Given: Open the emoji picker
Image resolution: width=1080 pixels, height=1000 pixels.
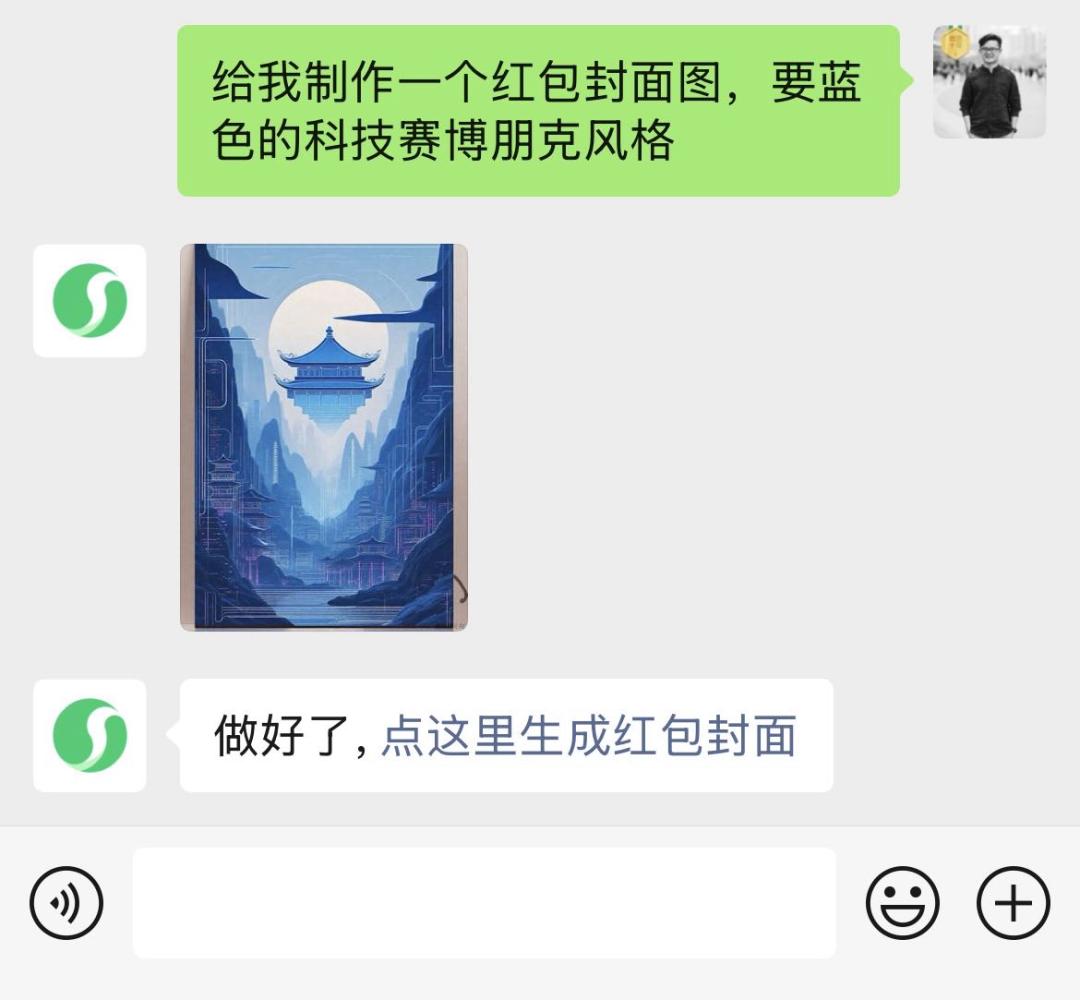Looking at the screenshot, I should coord(902,903).
